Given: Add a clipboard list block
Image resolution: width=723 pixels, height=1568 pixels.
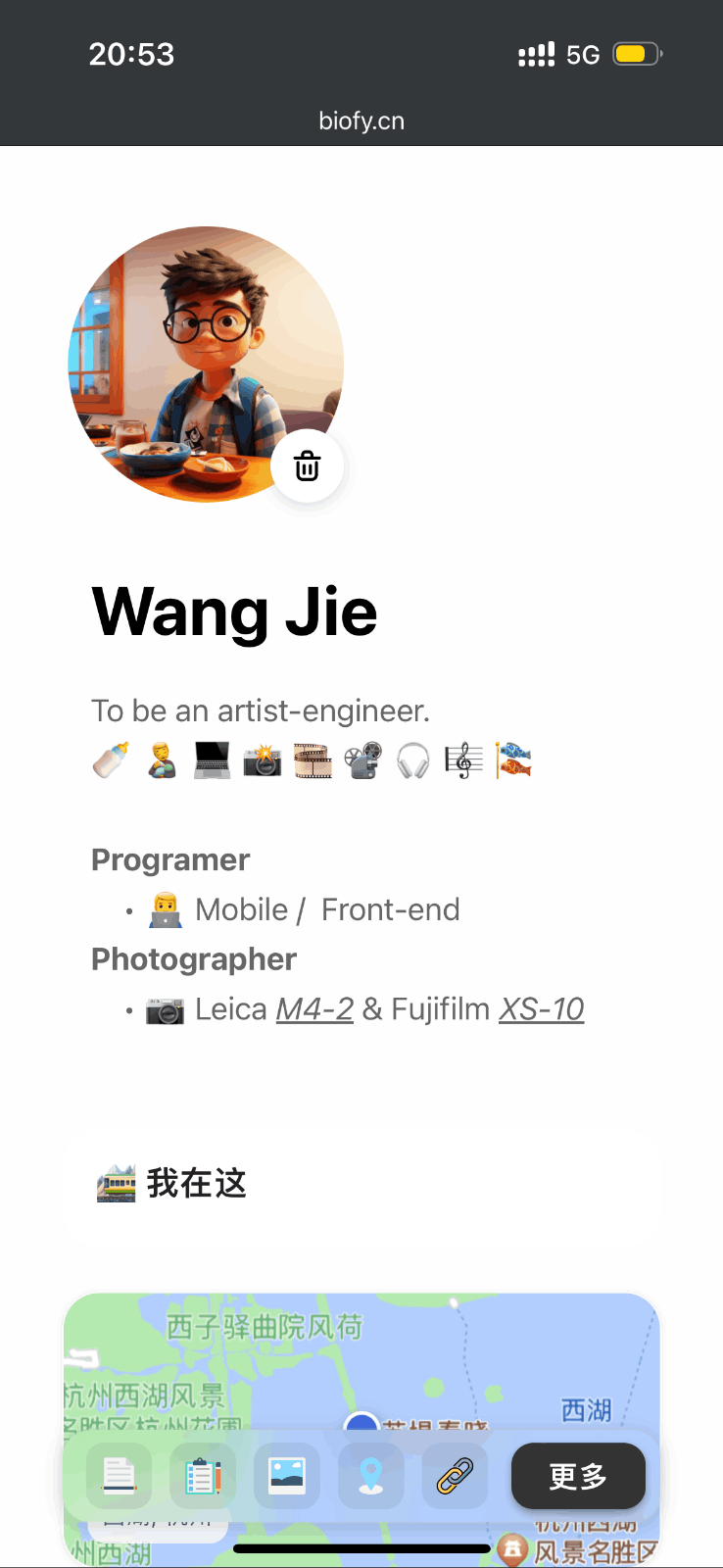Looking at the screenshot, I should tap(203, 1476).
